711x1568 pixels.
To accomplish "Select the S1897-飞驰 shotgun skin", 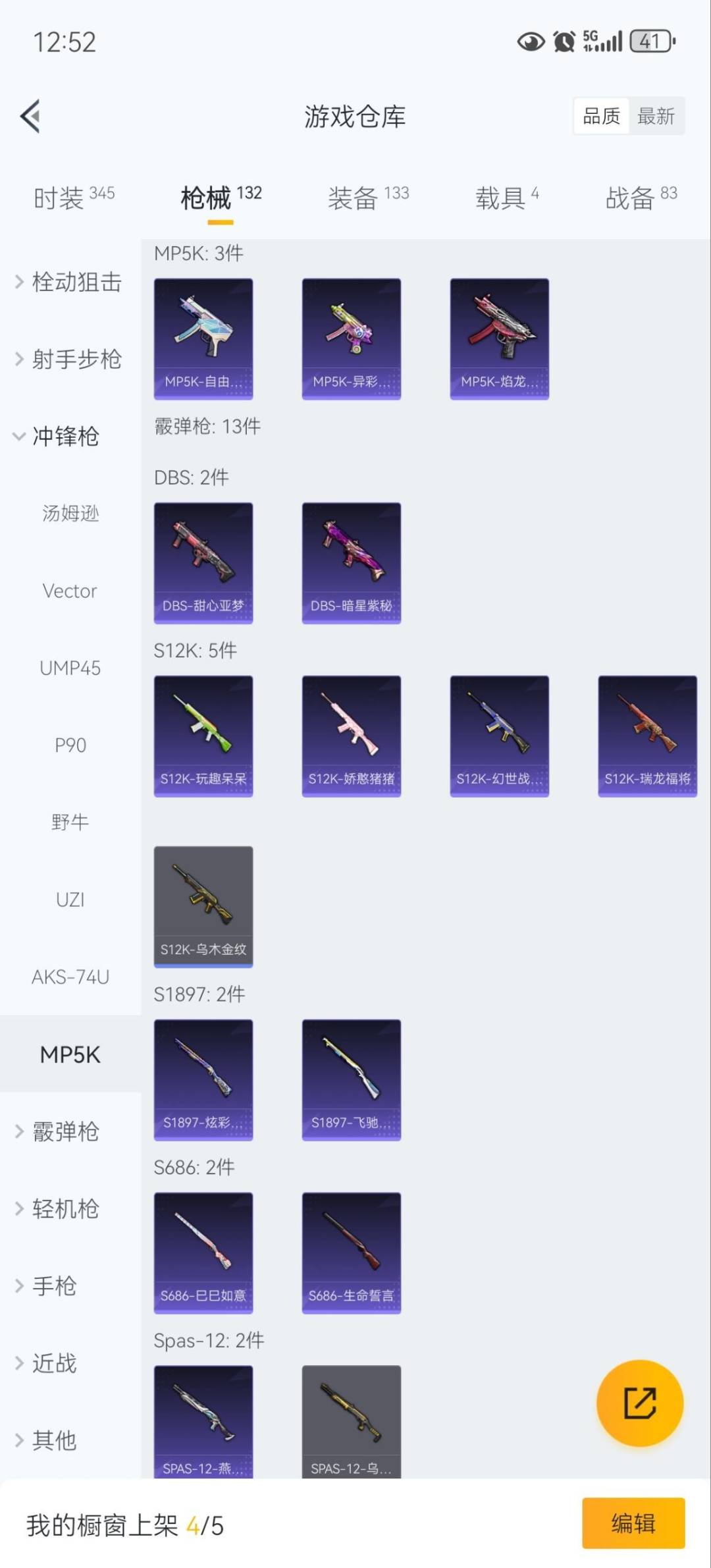I will point(352,1080).
